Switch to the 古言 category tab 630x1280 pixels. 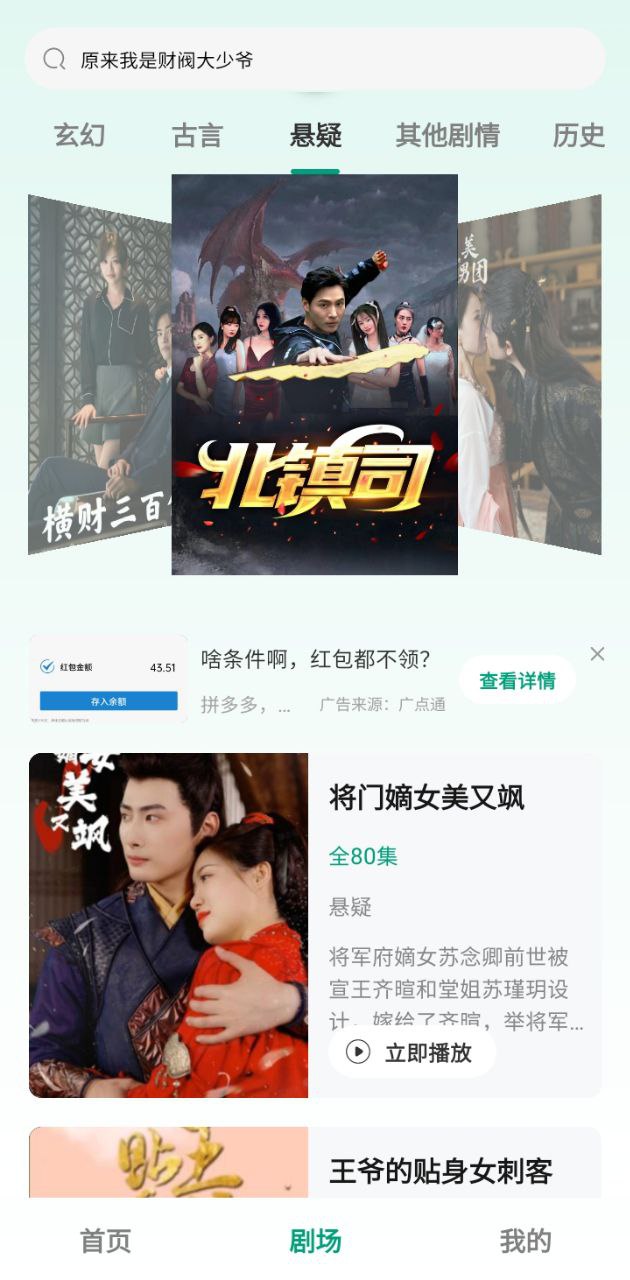197,135
